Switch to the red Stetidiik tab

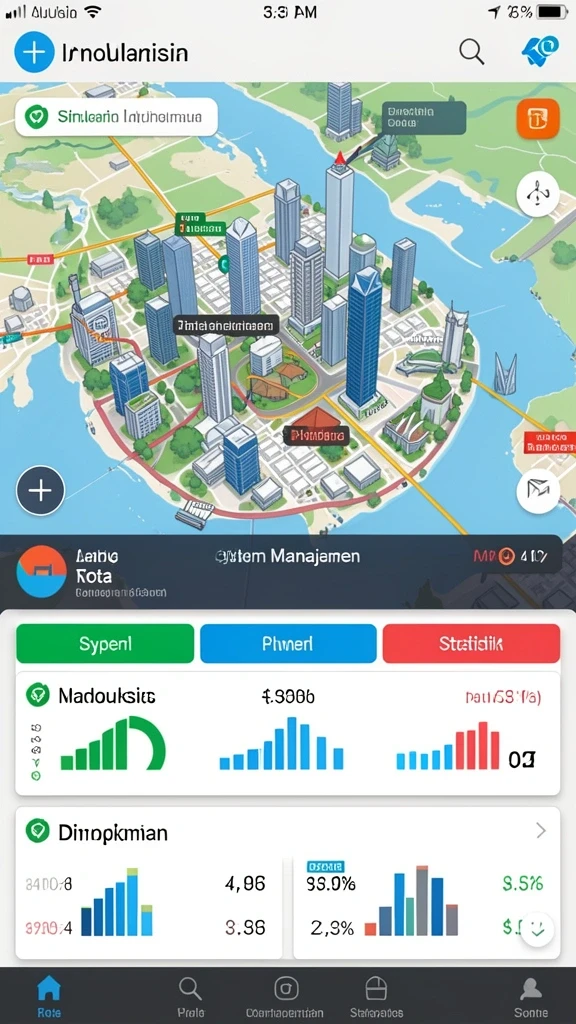(x=471, y=644)
